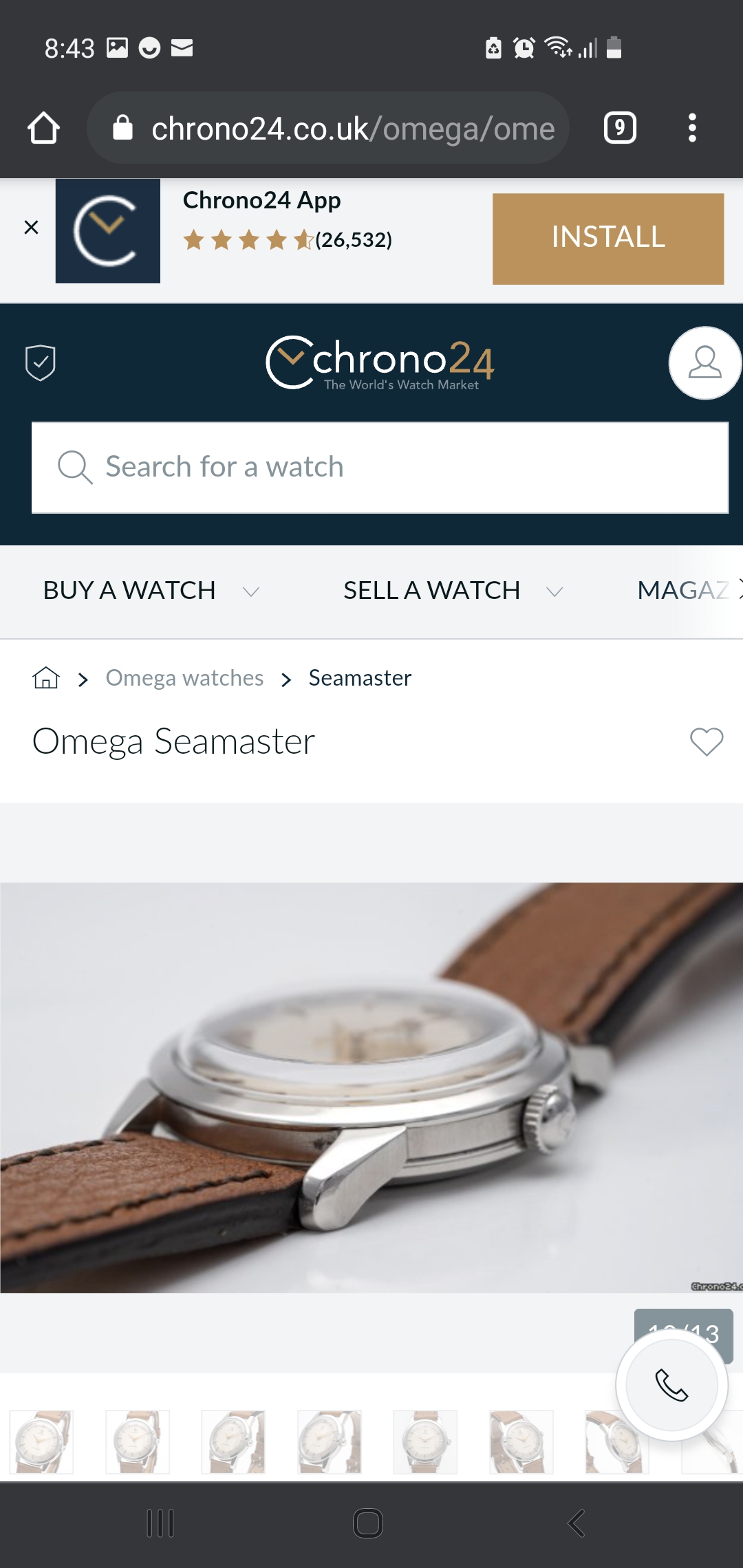Open the buyer protection shield icon
The height and width of the screenshot is (1568, 743).
pos(41,362)
